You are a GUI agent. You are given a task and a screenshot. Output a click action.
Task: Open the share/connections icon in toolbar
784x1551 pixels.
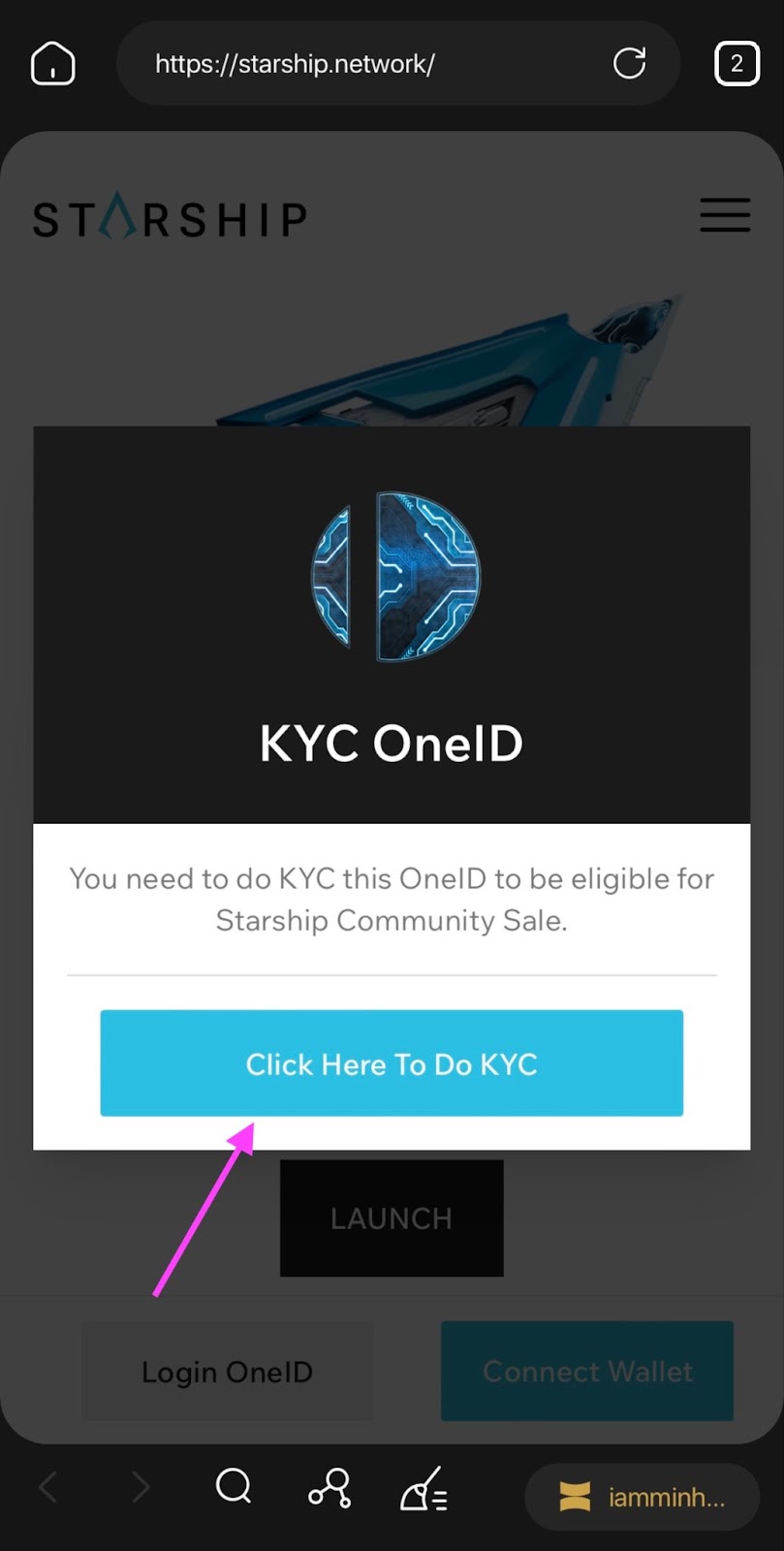pyautogui.click(x=329, y=1487)
